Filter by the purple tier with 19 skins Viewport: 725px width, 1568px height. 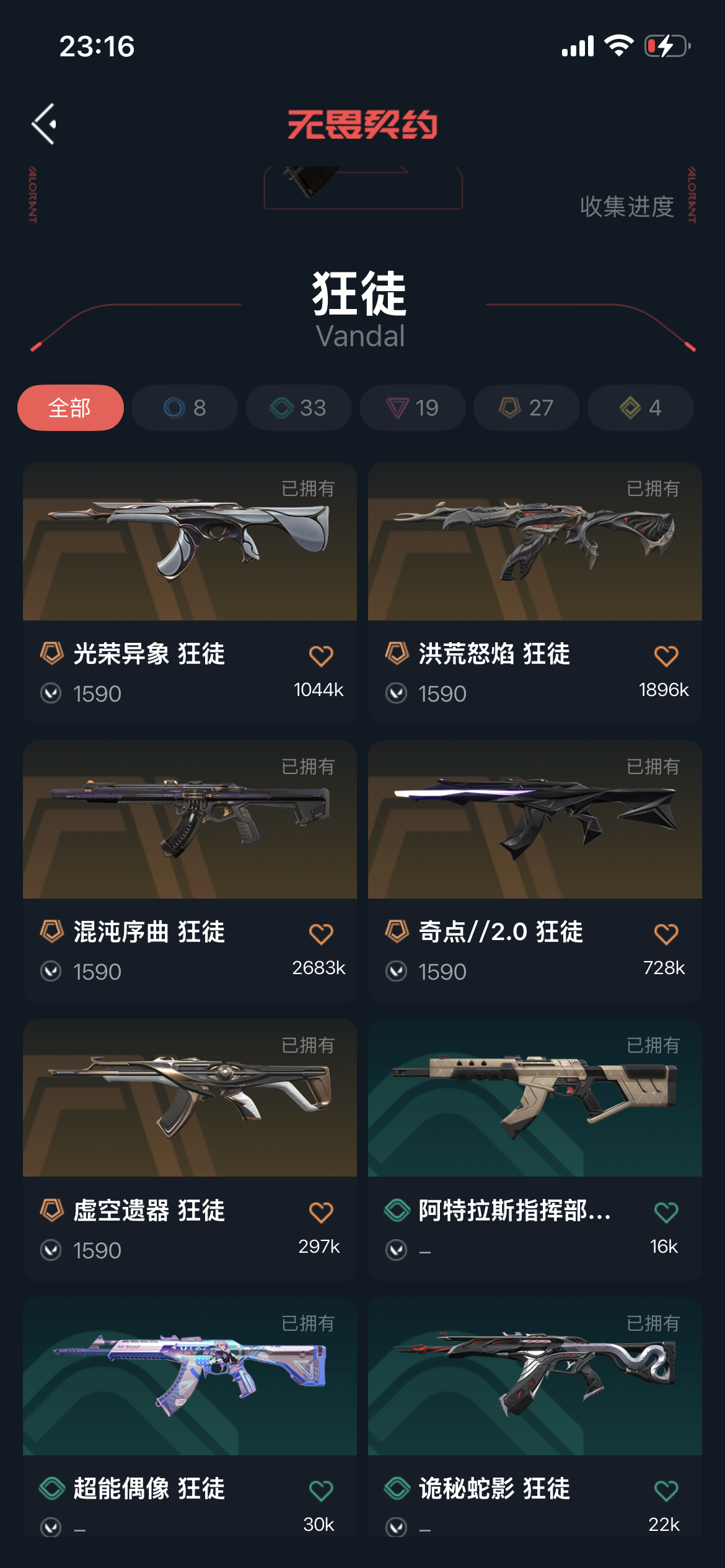413,407
